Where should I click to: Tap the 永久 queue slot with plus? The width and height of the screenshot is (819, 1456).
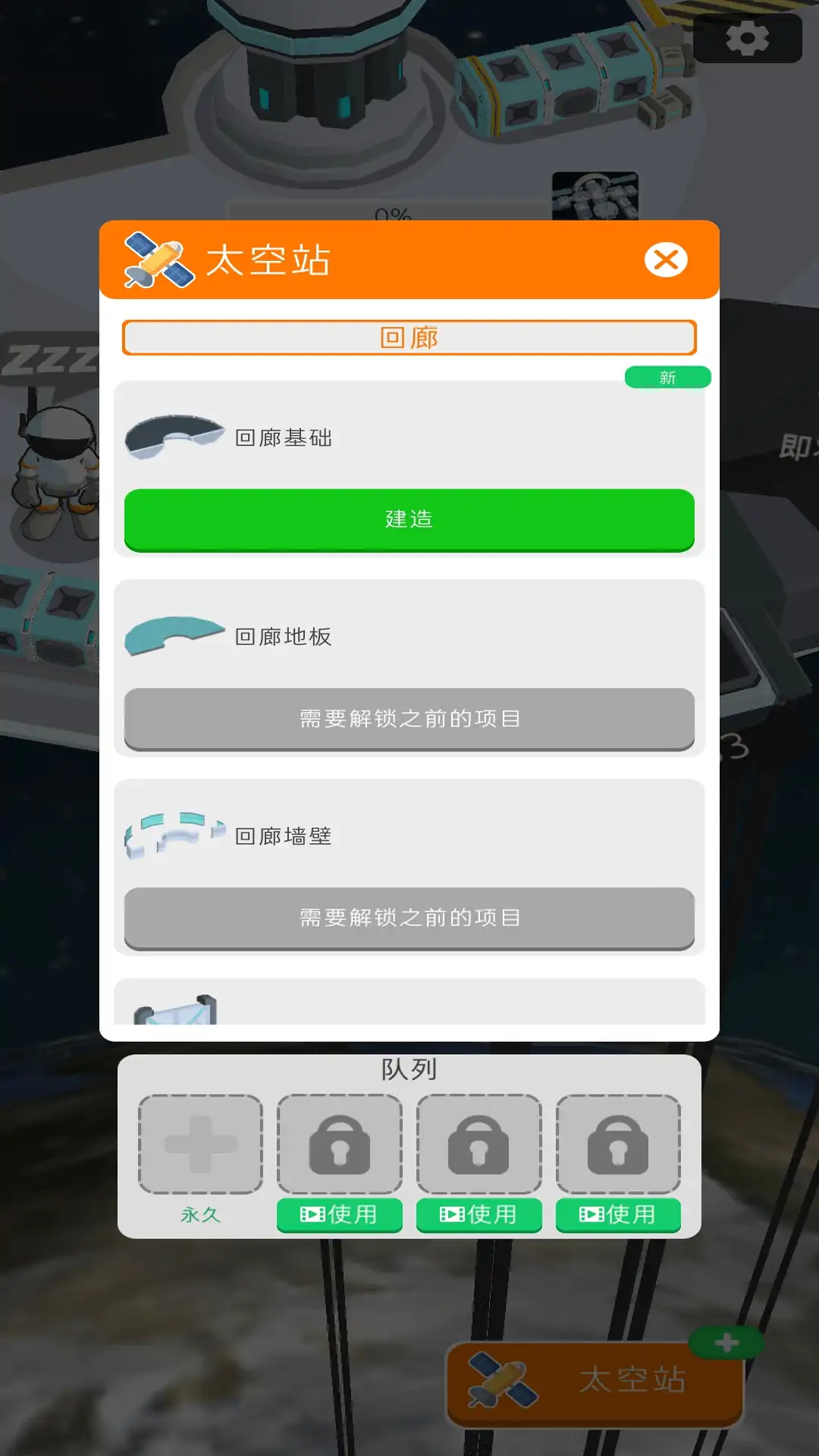coord(200,1144)
